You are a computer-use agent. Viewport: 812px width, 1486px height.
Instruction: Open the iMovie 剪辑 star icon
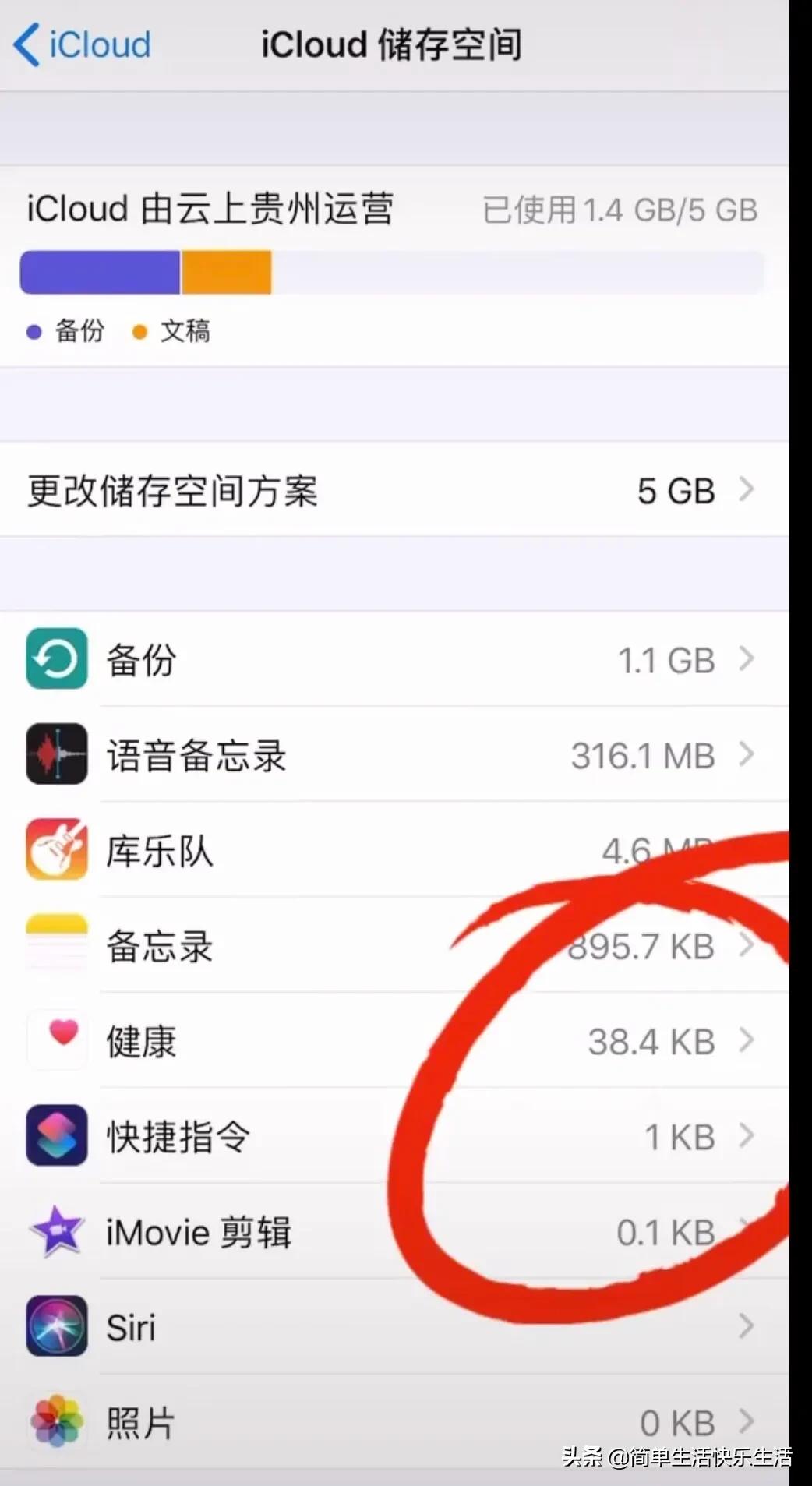55,1231
